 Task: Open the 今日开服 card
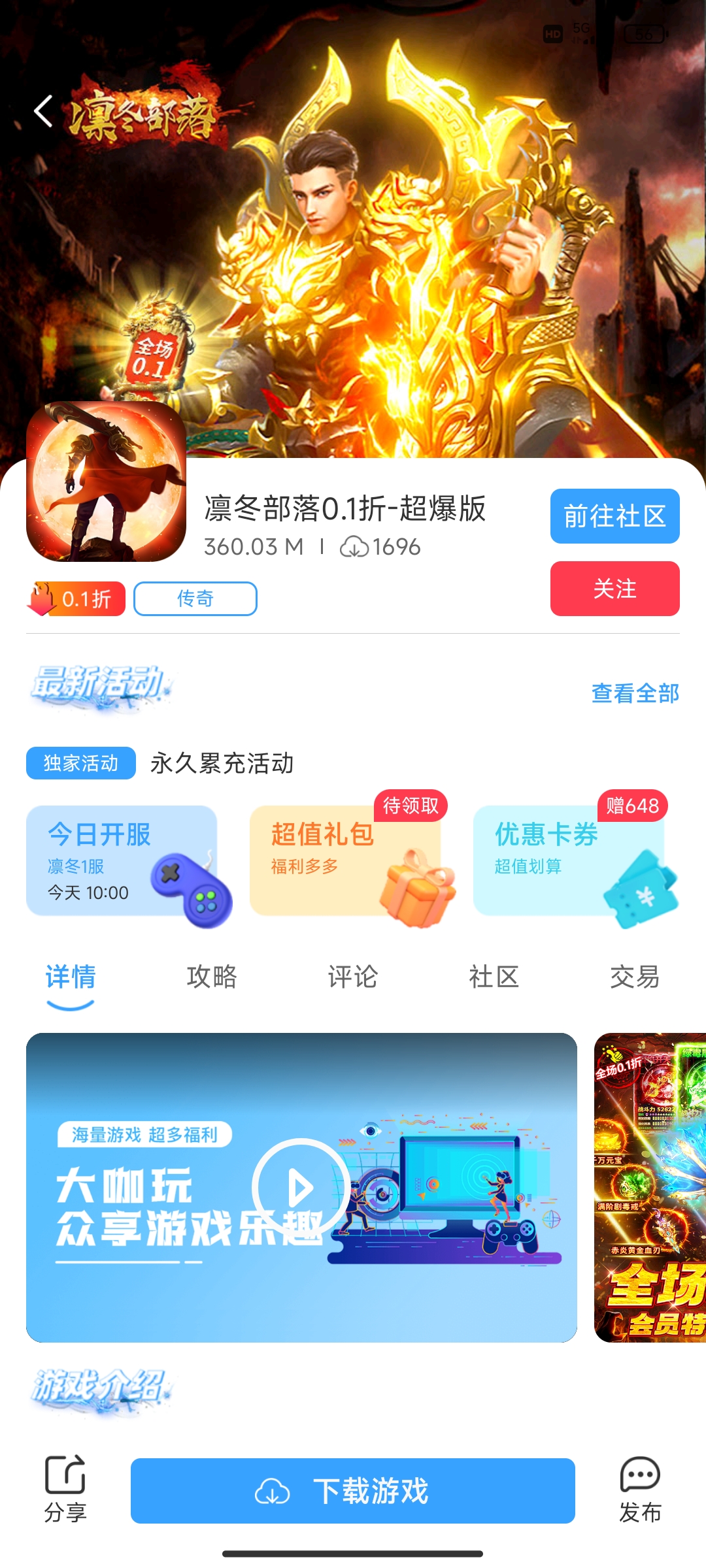[122, 861]
